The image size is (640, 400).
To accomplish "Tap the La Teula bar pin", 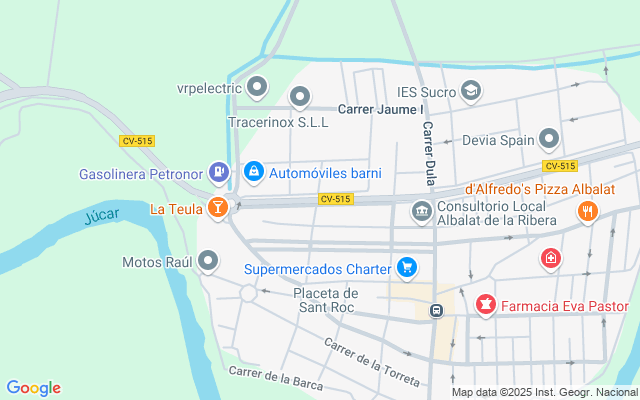I will coord(217,208).
